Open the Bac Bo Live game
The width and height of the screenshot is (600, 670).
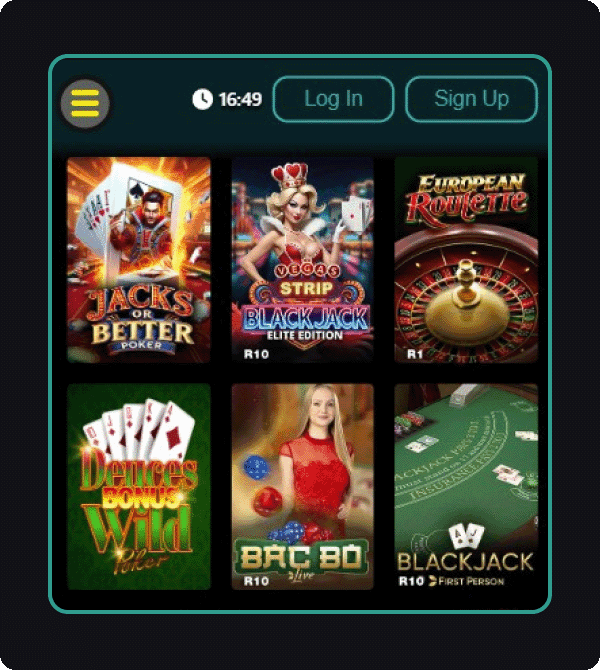[x=302, y=486]
